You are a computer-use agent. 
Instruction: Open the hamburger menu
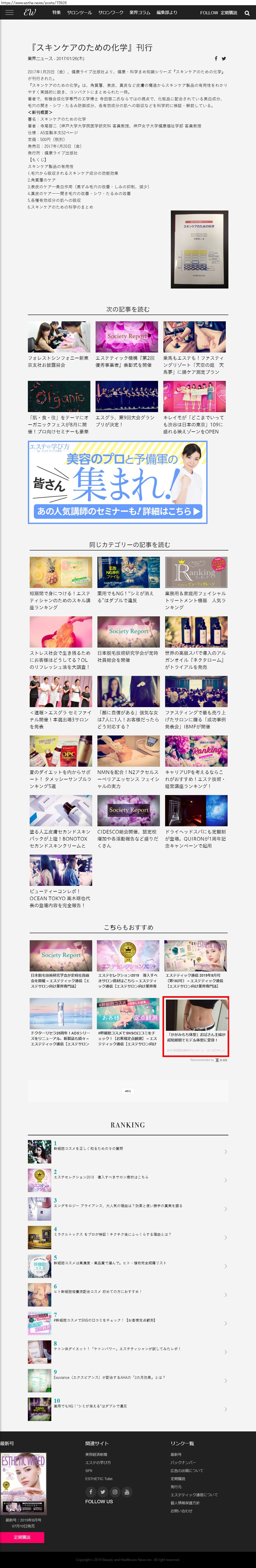click(x=9, y=12)
